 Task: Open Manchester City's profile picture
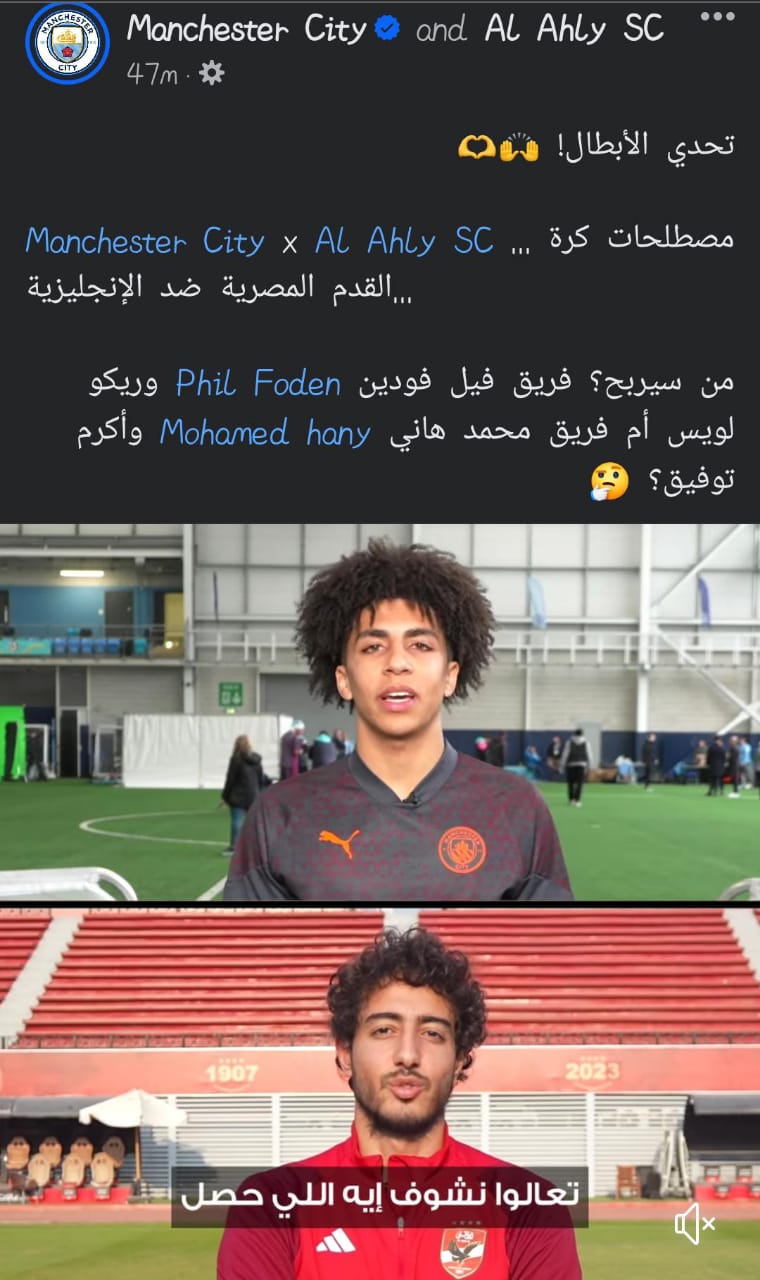(x=66, y=43)
